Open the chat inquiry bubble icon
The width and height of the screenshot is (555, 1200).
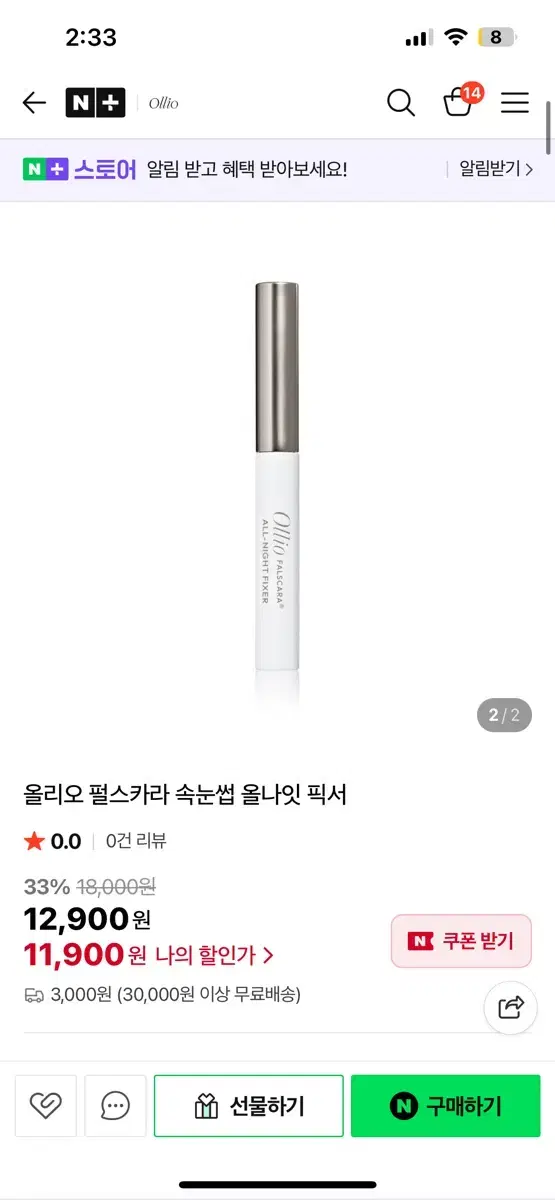coord(116,1106)
